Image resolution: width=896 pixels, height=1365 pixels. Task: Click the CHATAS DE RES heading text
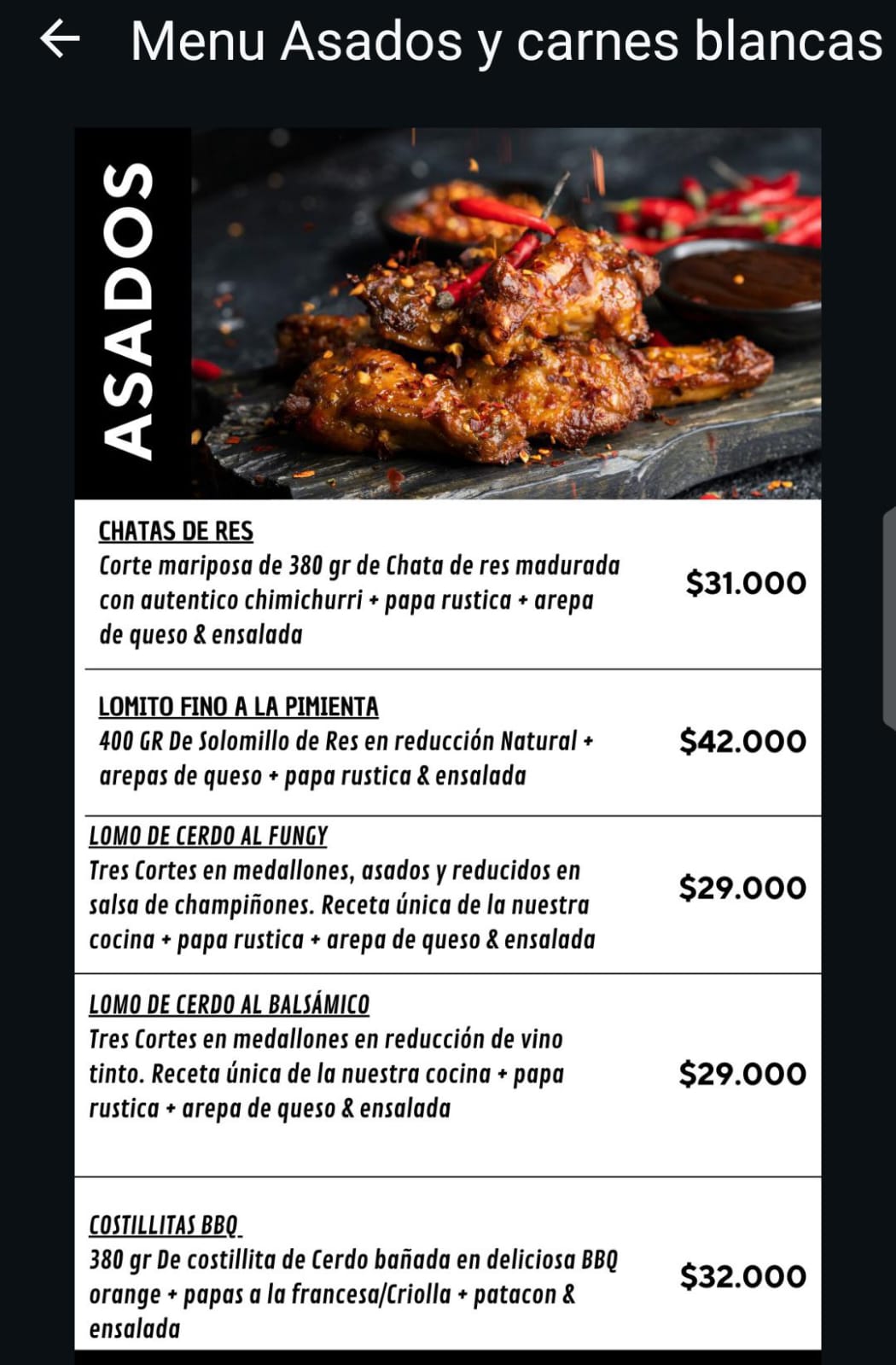pyautogui.click(x=177, y=531)
